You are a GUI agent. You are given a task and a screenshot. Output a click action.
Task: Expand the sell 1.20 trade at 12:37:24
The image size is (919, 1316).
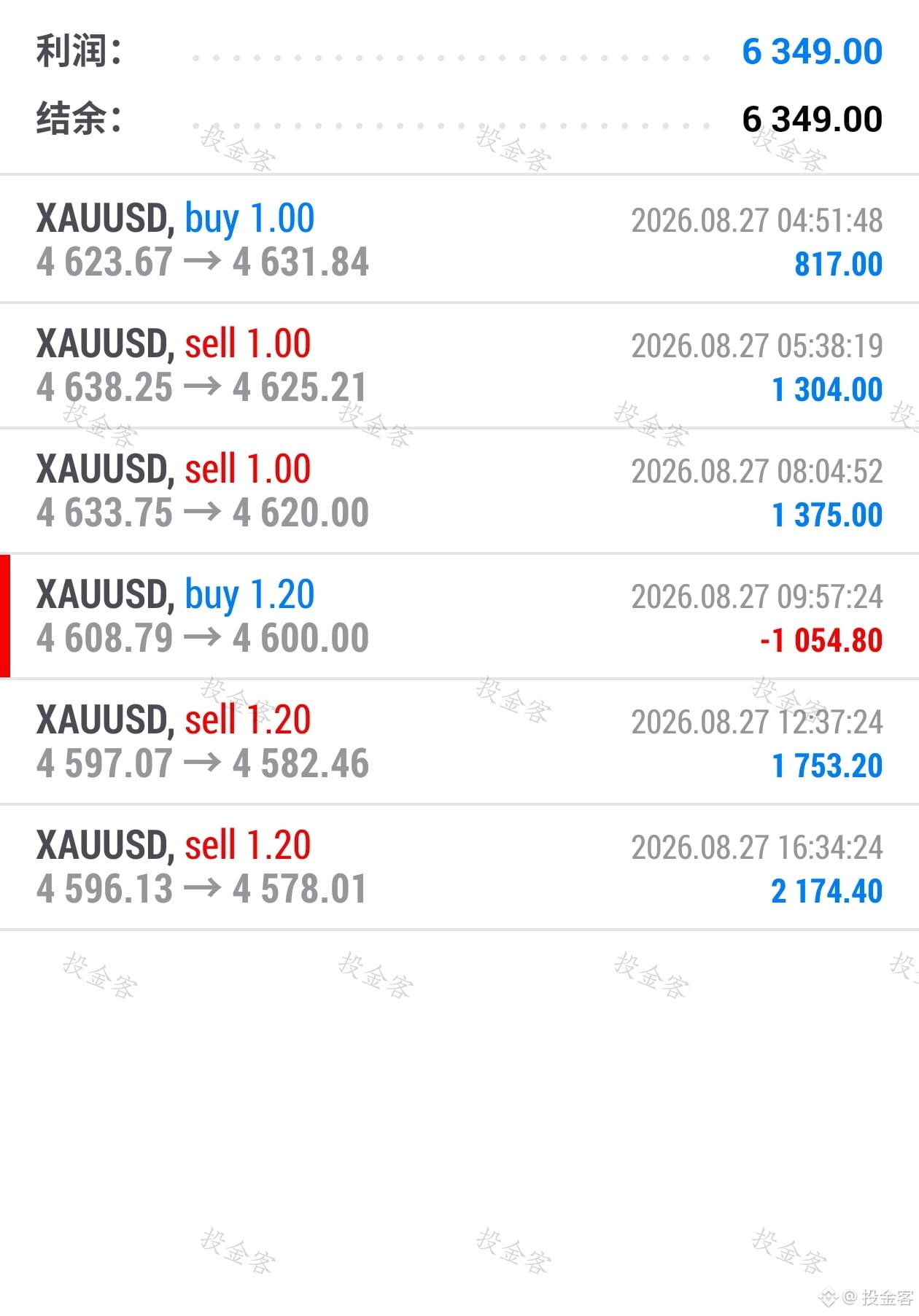[x=459, y=741]
